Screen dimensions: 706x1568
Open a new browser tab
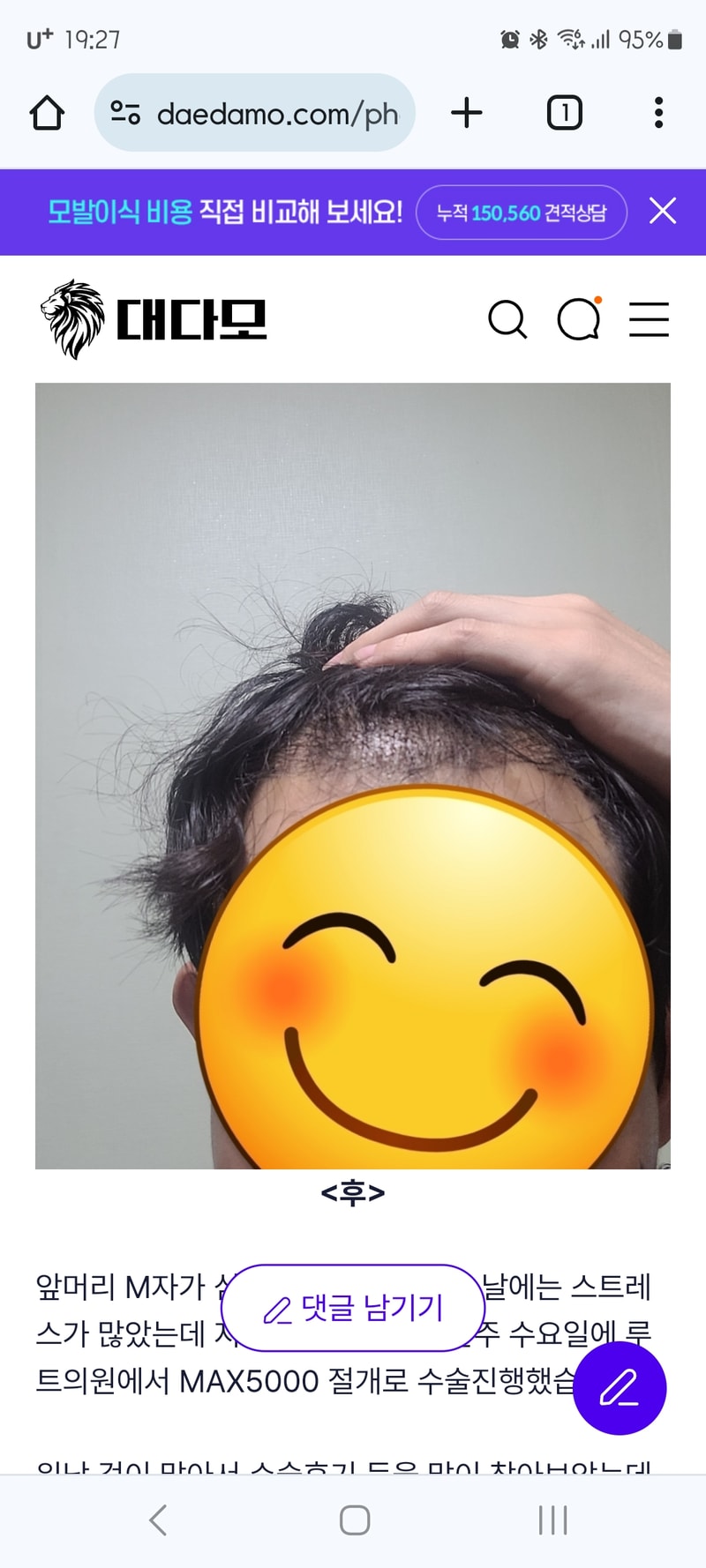tap(467, 113)
